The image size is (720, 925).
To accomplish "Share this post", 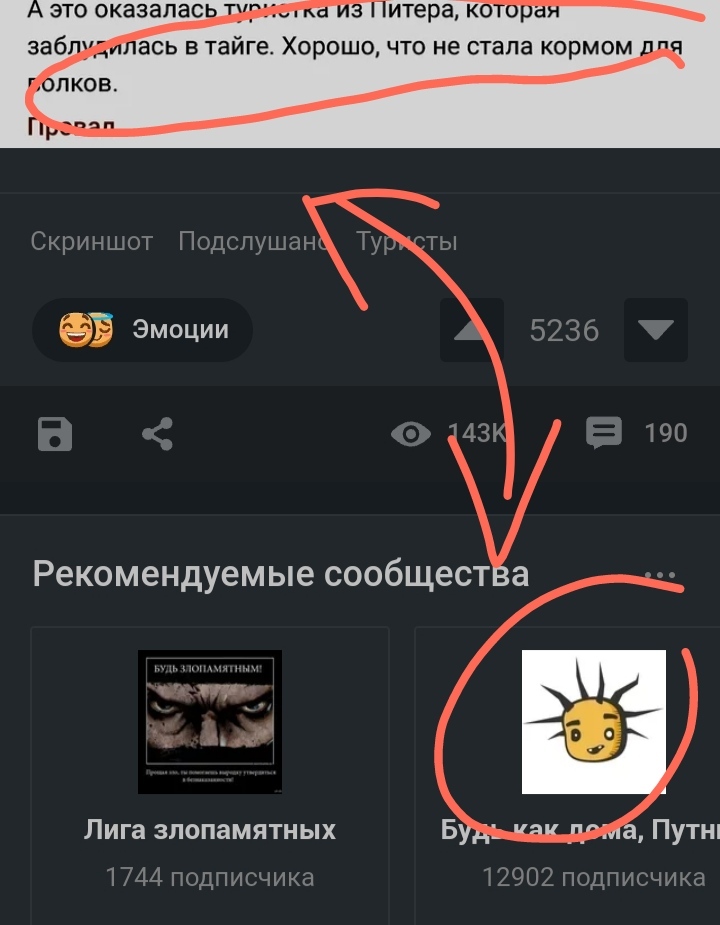I will point(157,434).
